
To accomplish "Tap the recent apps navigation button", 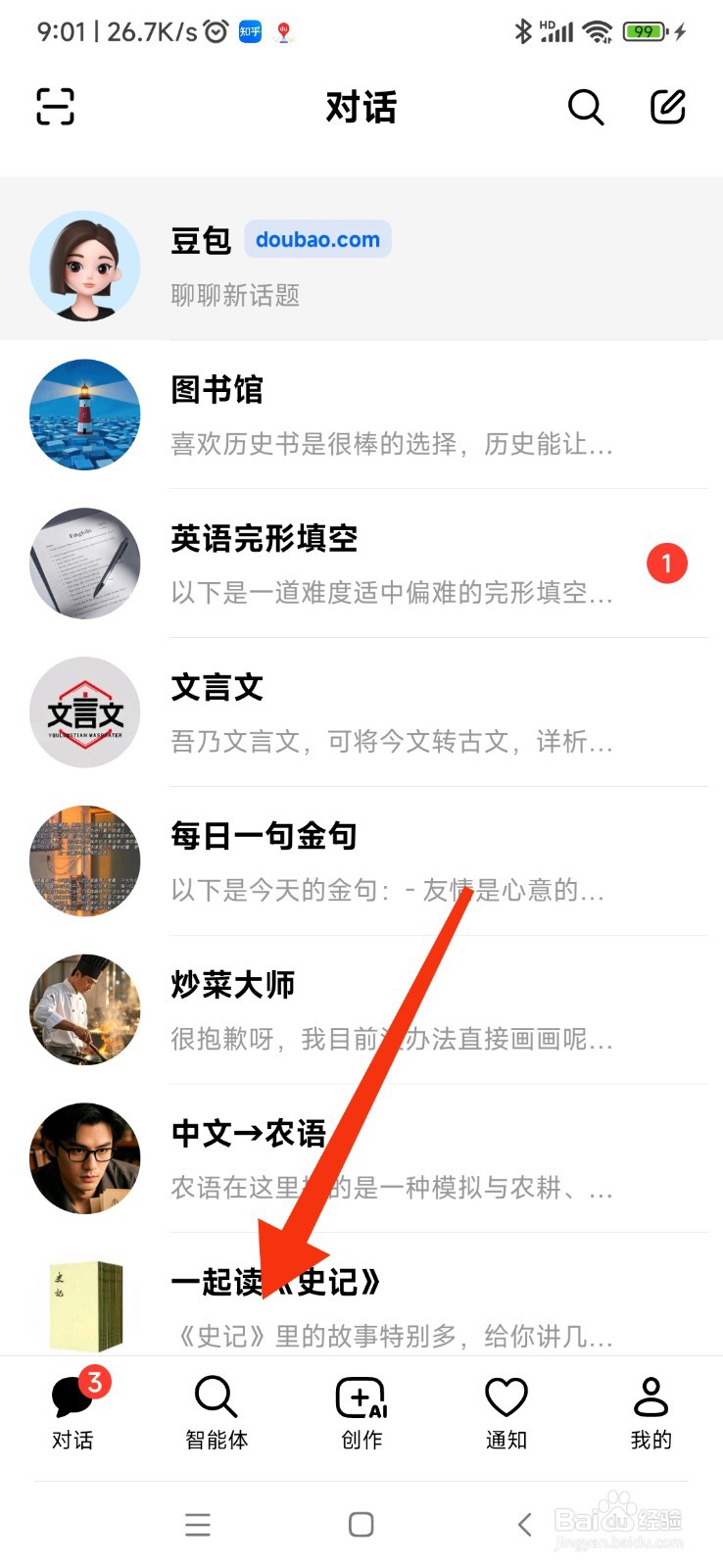I will tap(198, 1524).
